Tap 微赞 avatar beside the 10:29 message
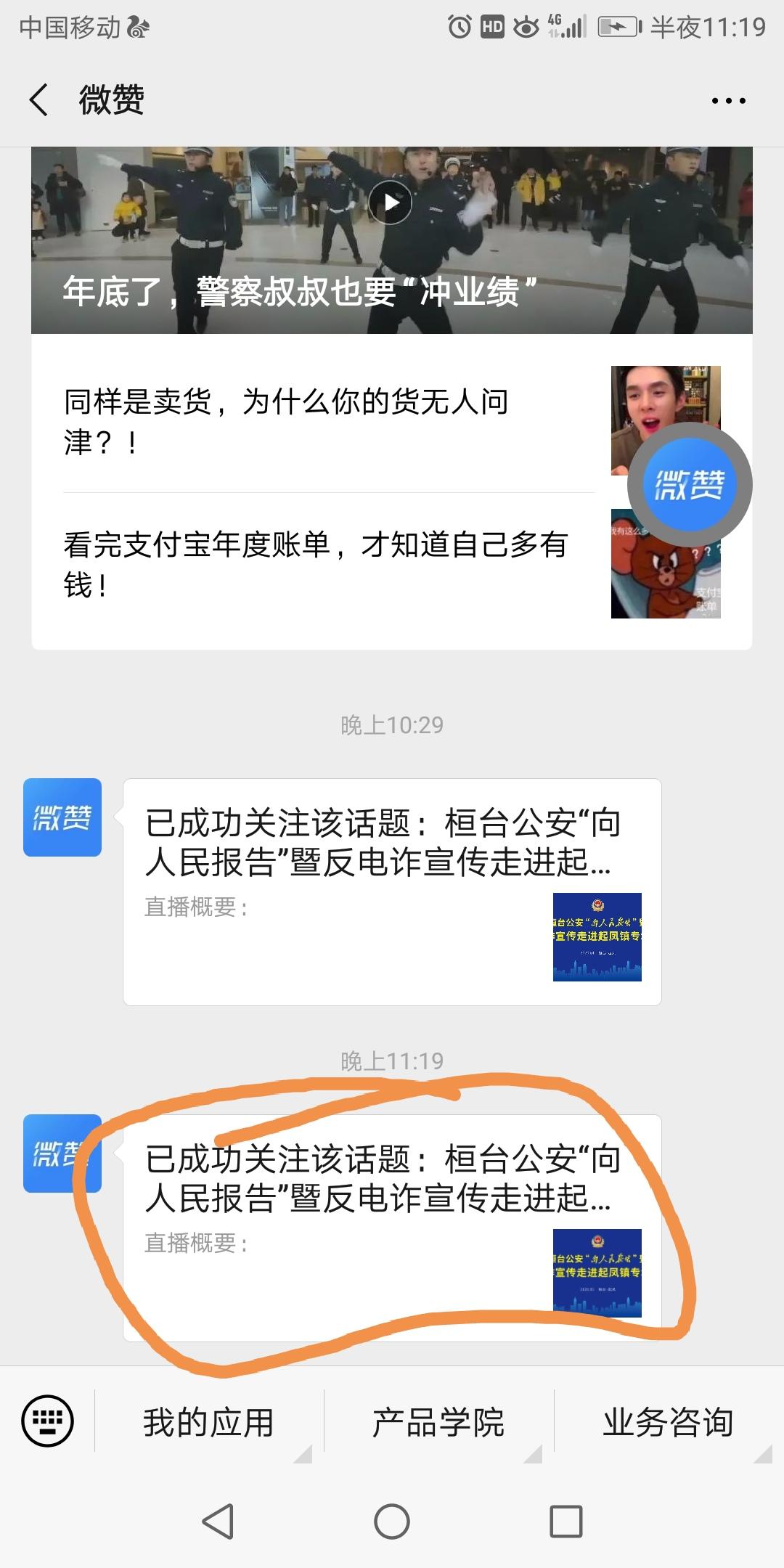This screenshot has width=784, height=1568. pyautogui.click(x=62, y=817)
